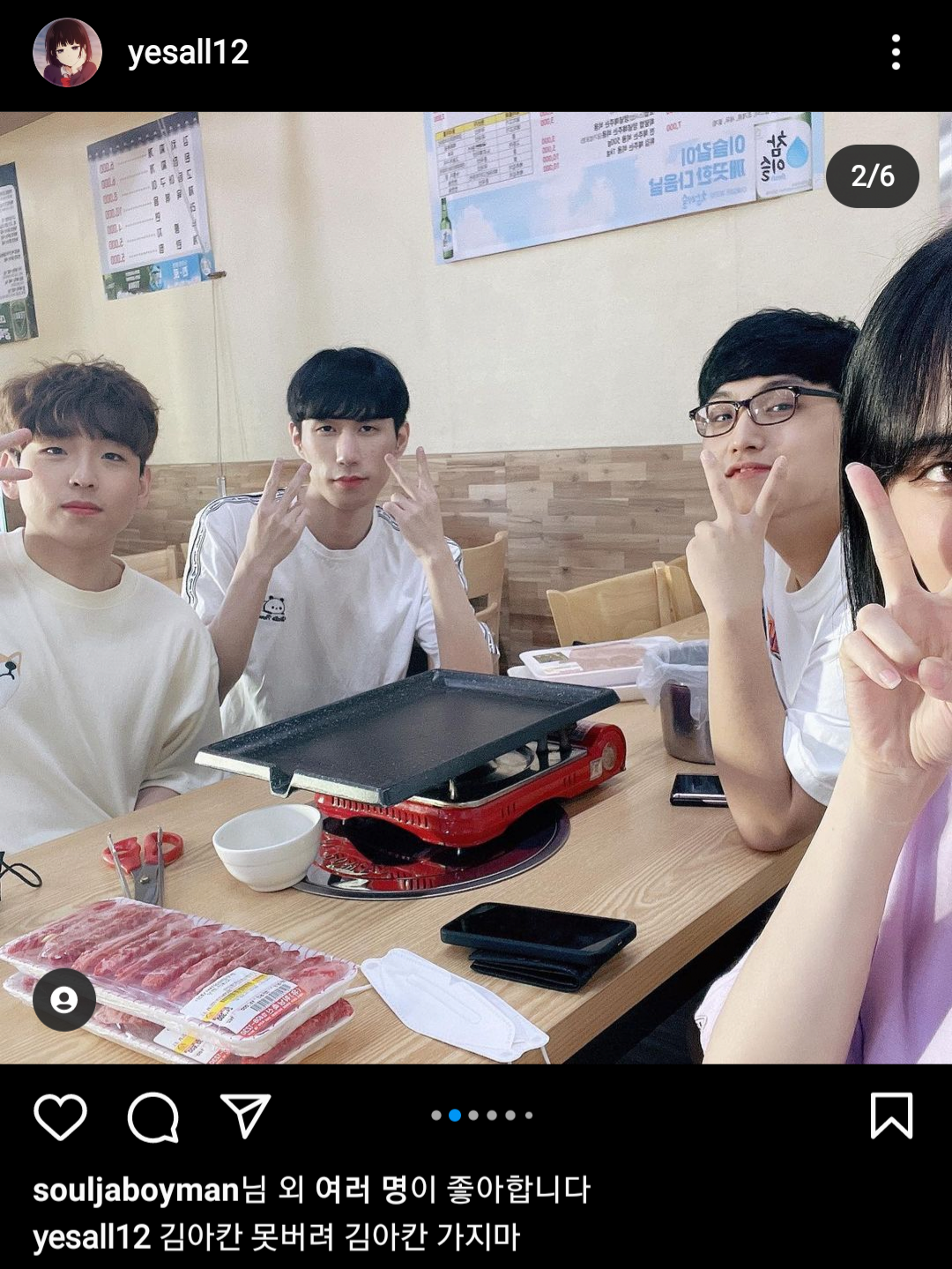Open the comments on this post
The image size is (952, 1269).
pos(153,1116)
